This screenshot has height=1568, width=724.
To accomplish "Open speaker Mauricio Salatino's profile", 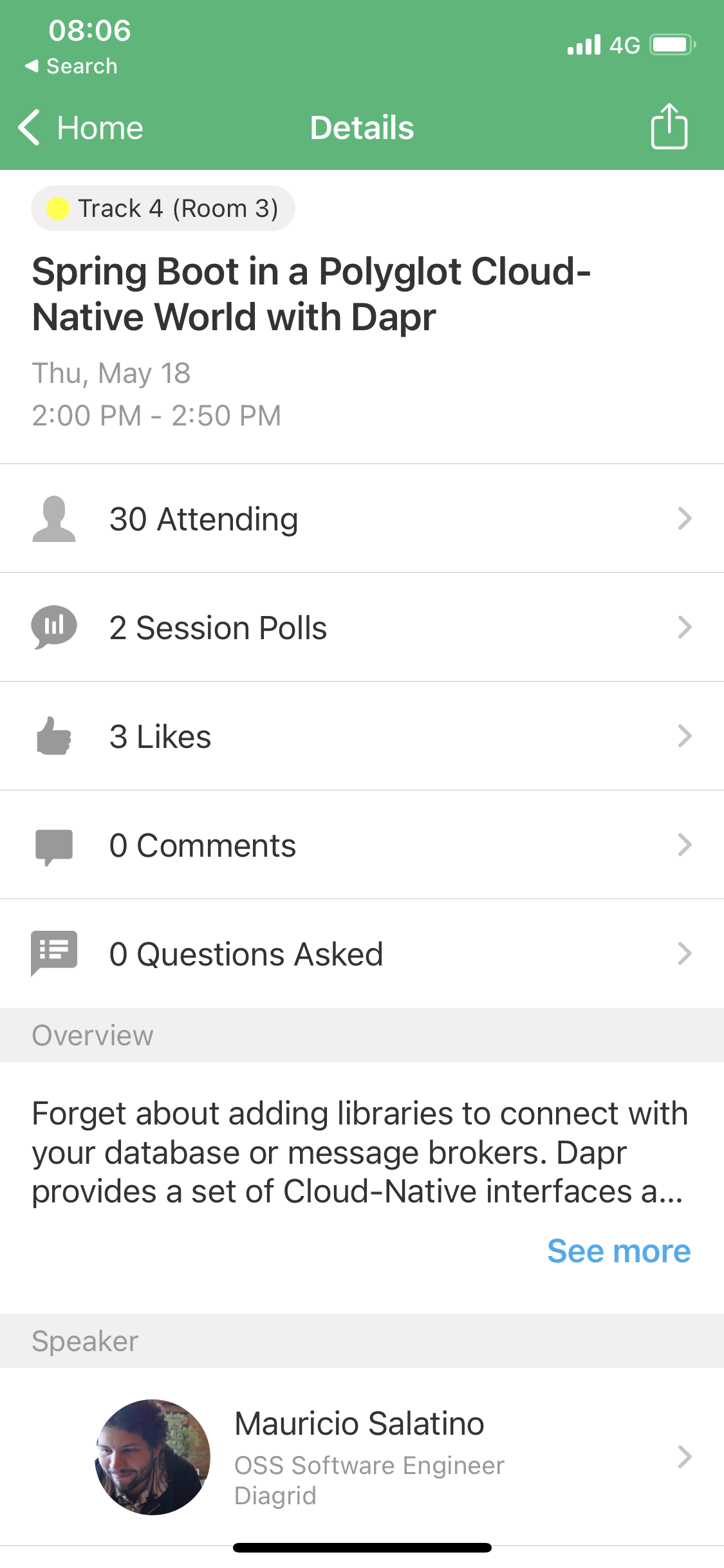I will [x=362, y=1457].
